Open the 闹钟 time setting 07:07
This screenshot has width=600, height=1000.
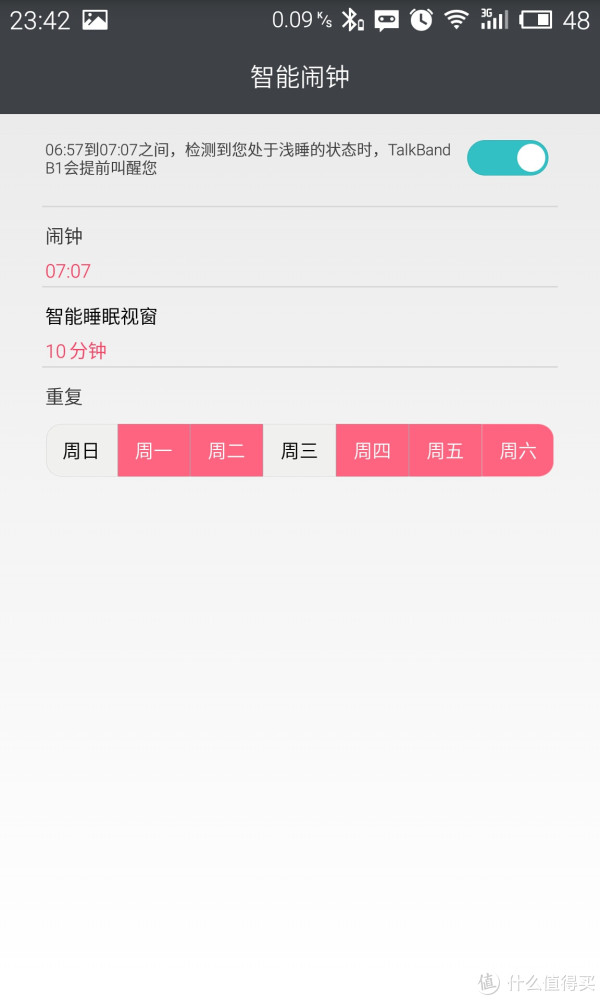coord(300,253)
